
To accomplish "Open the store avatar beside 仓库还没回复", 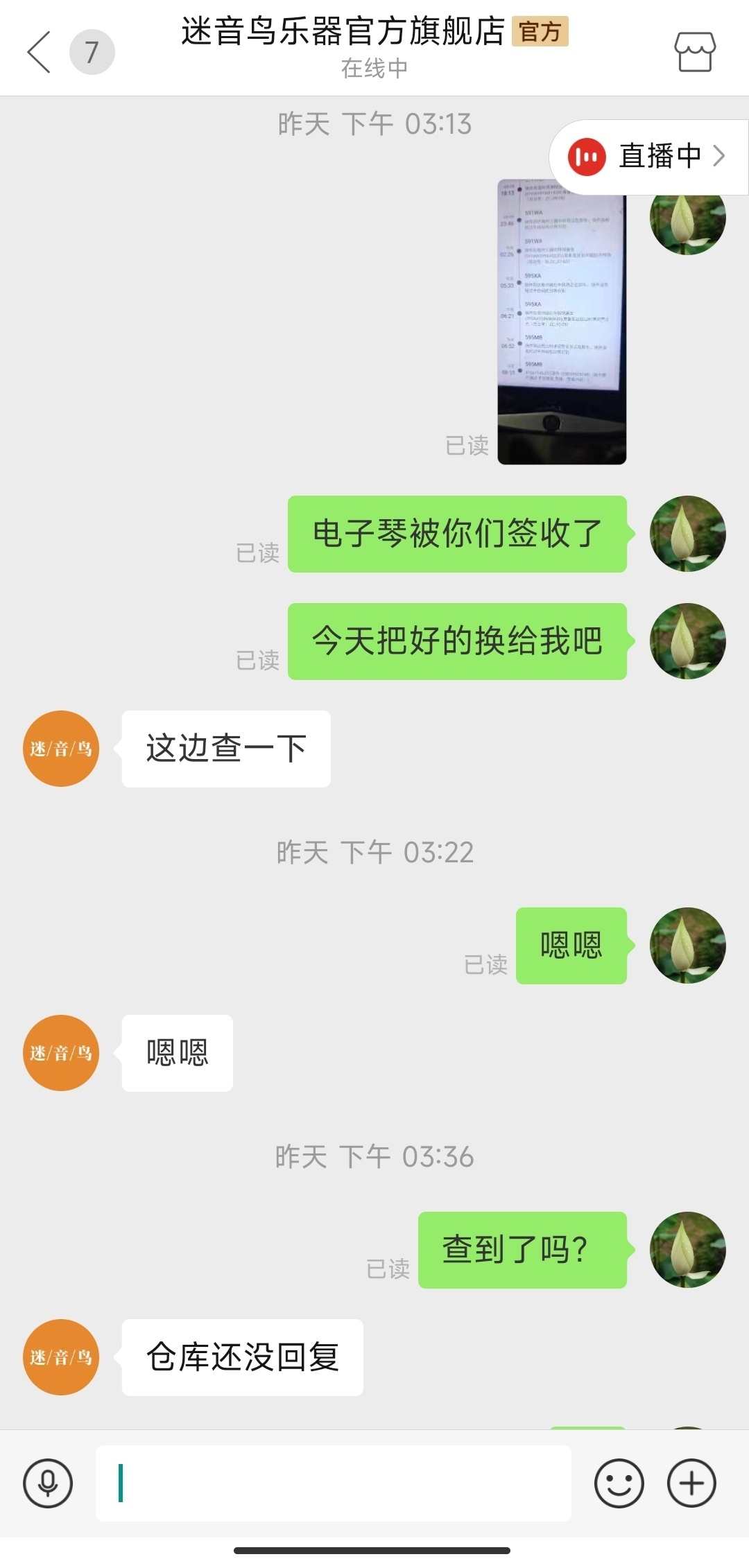I will (x=61, y=1357).
